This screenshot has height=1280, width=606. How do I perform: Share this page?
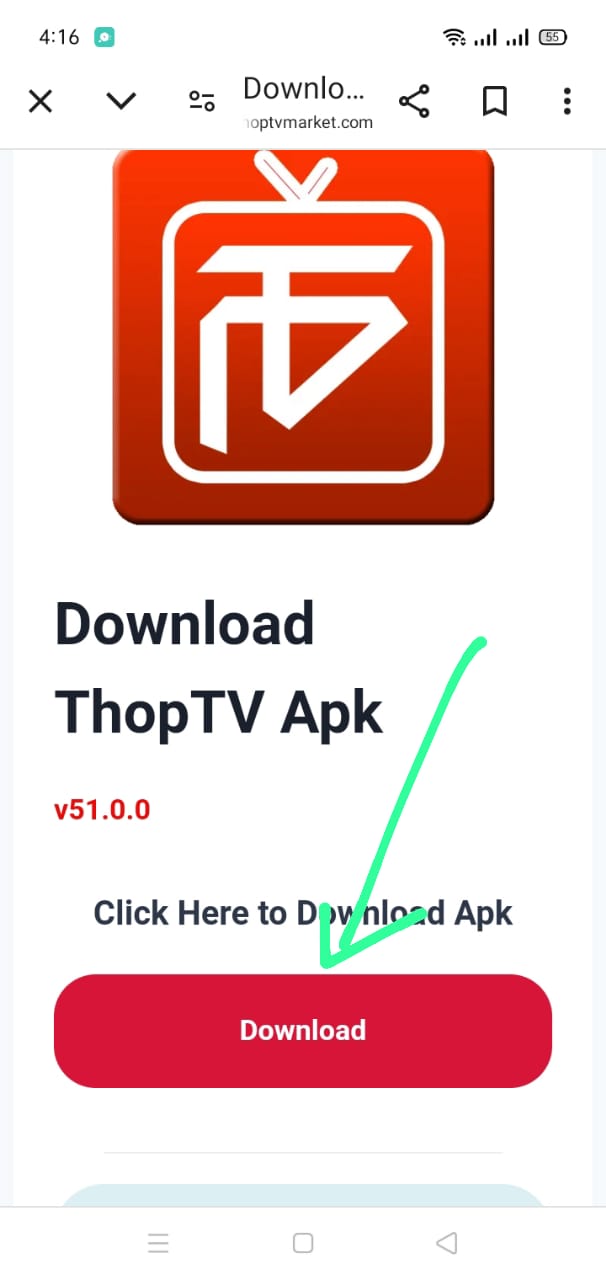(414, 101)
